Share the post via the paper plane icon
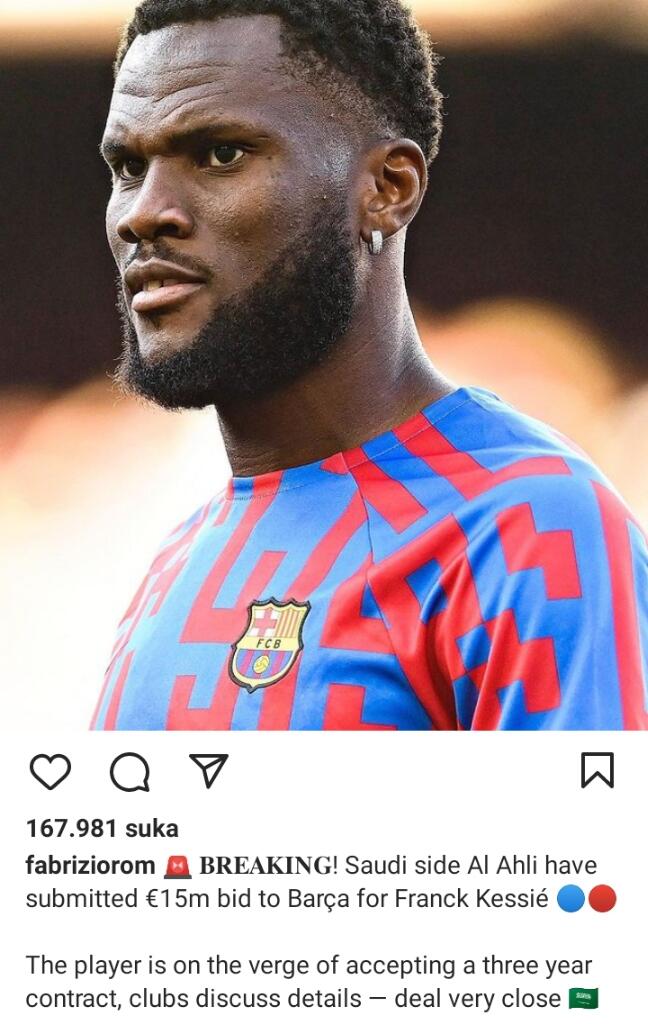The height and width of the screenshot is (1024, 648). (209, 770)
